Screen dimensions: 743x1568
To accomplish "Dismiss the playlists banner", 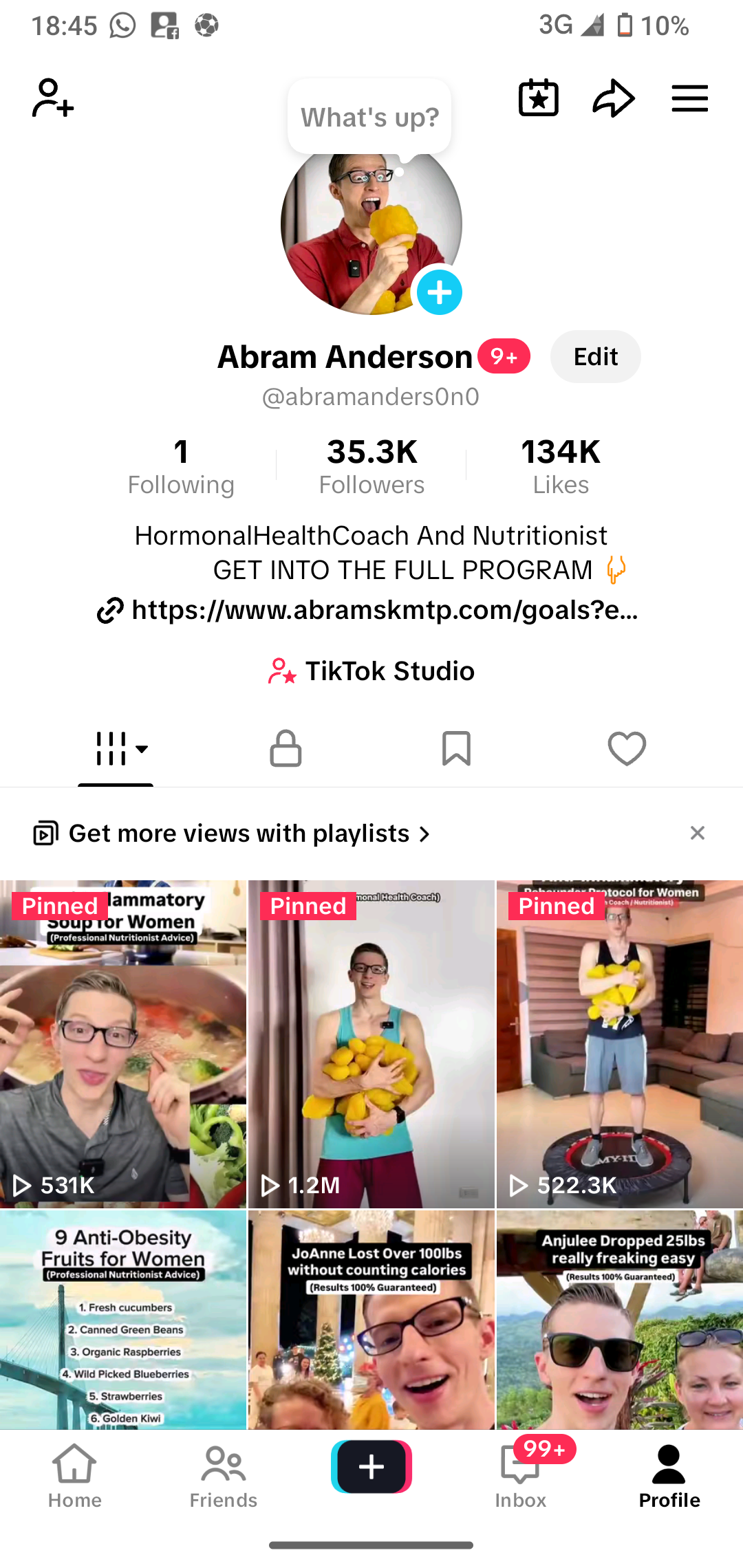I will tap(697, 834).
